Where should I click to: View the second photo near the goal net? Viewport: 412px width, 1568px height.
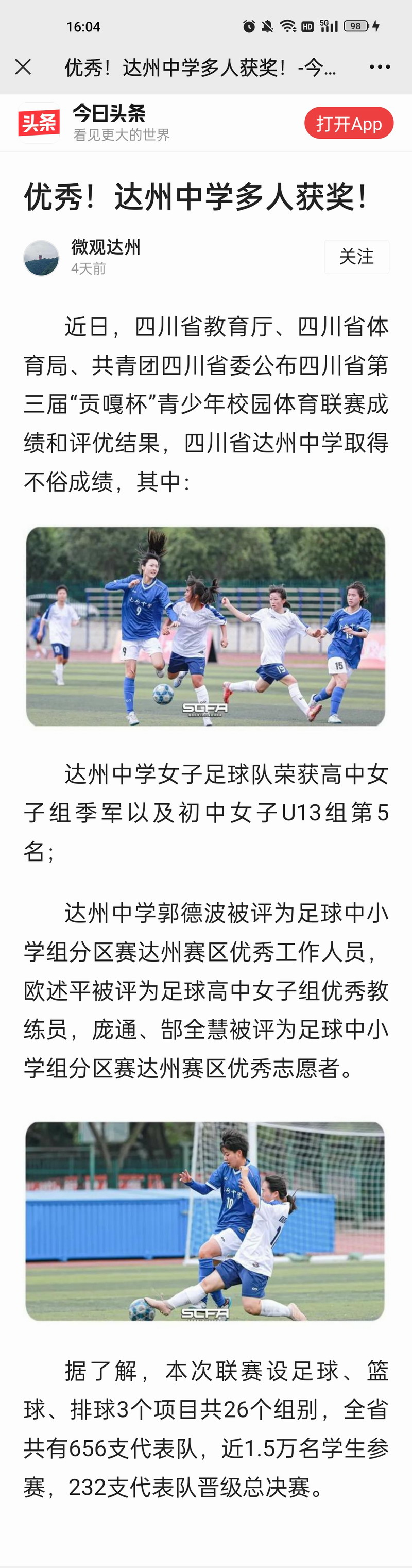205,1220
